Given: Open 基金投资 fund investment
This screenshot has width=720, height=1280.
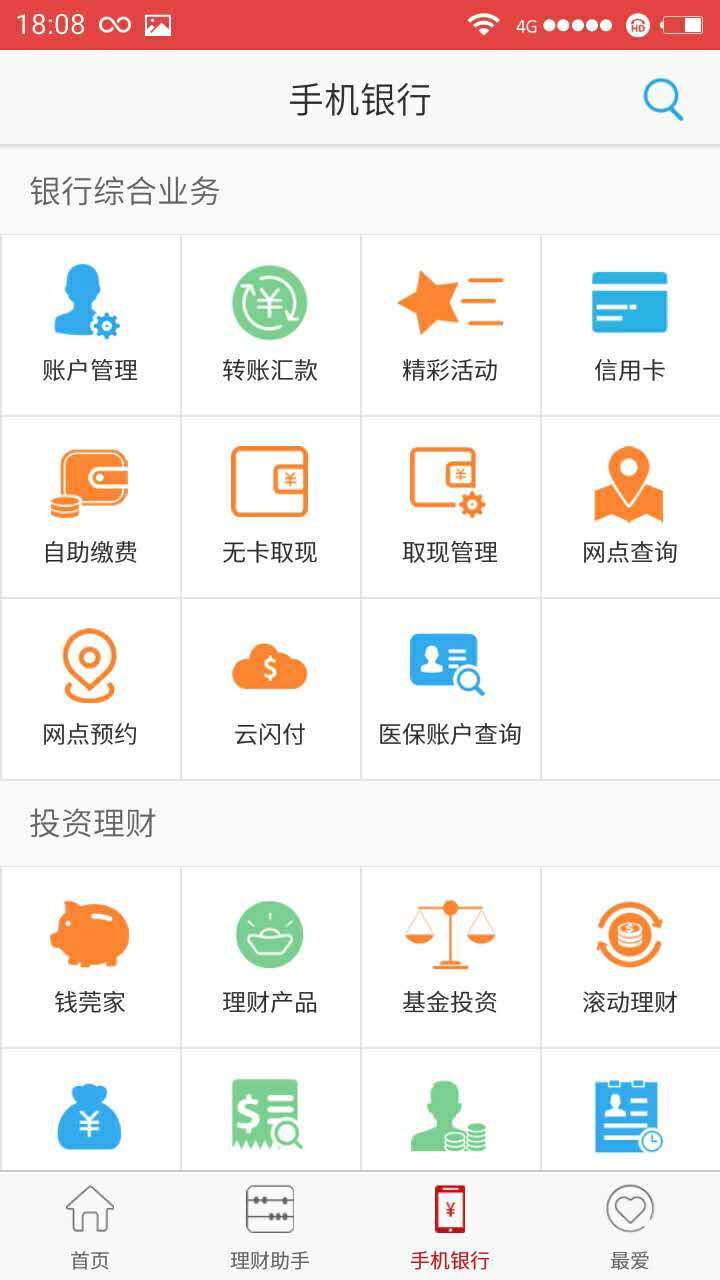Looking at the screenshot, I should (450, 957).
